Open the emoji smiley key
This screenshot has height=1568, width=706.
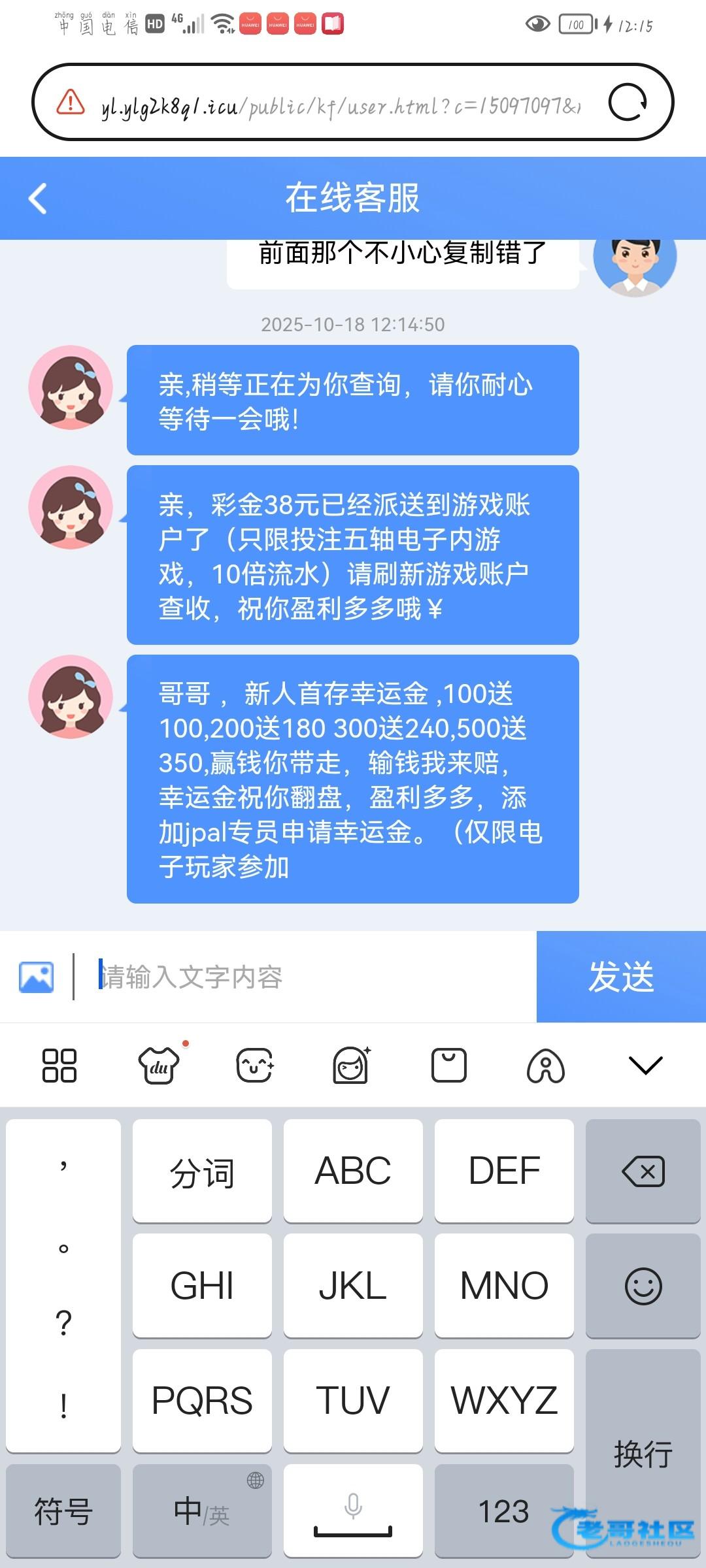pyautogui.click(x=643, y=1286)
